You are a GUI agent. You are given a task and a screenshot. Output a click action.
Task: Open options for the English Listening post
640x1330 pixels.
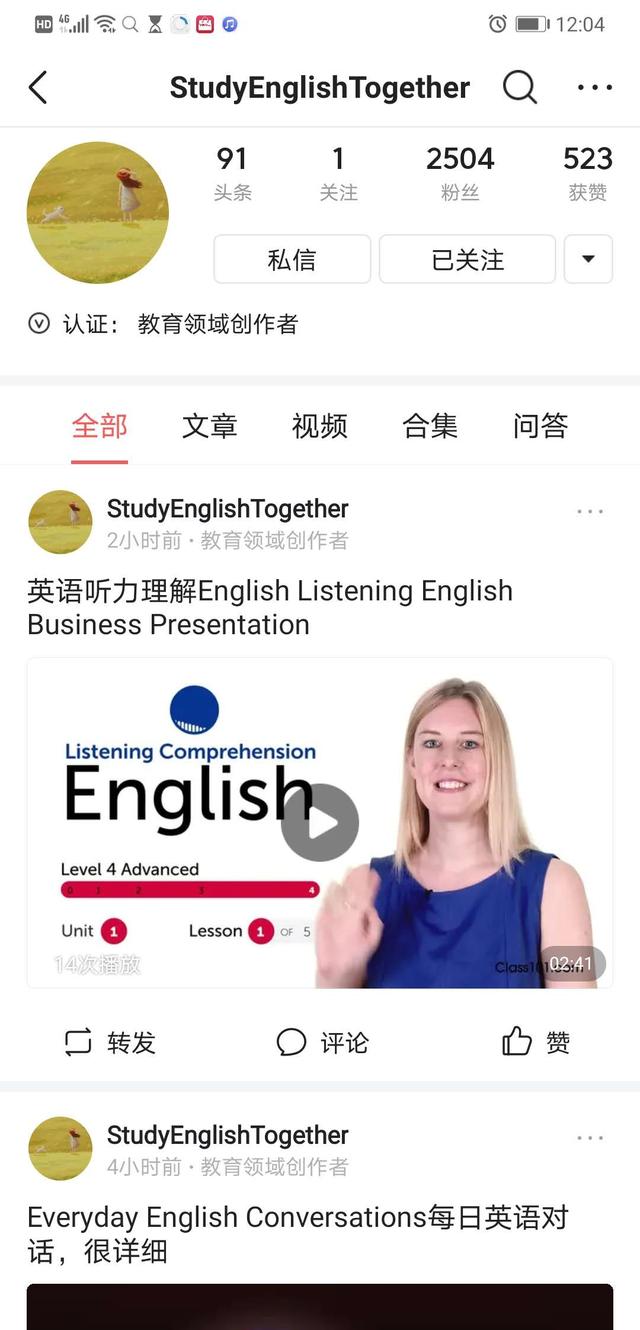590,511
